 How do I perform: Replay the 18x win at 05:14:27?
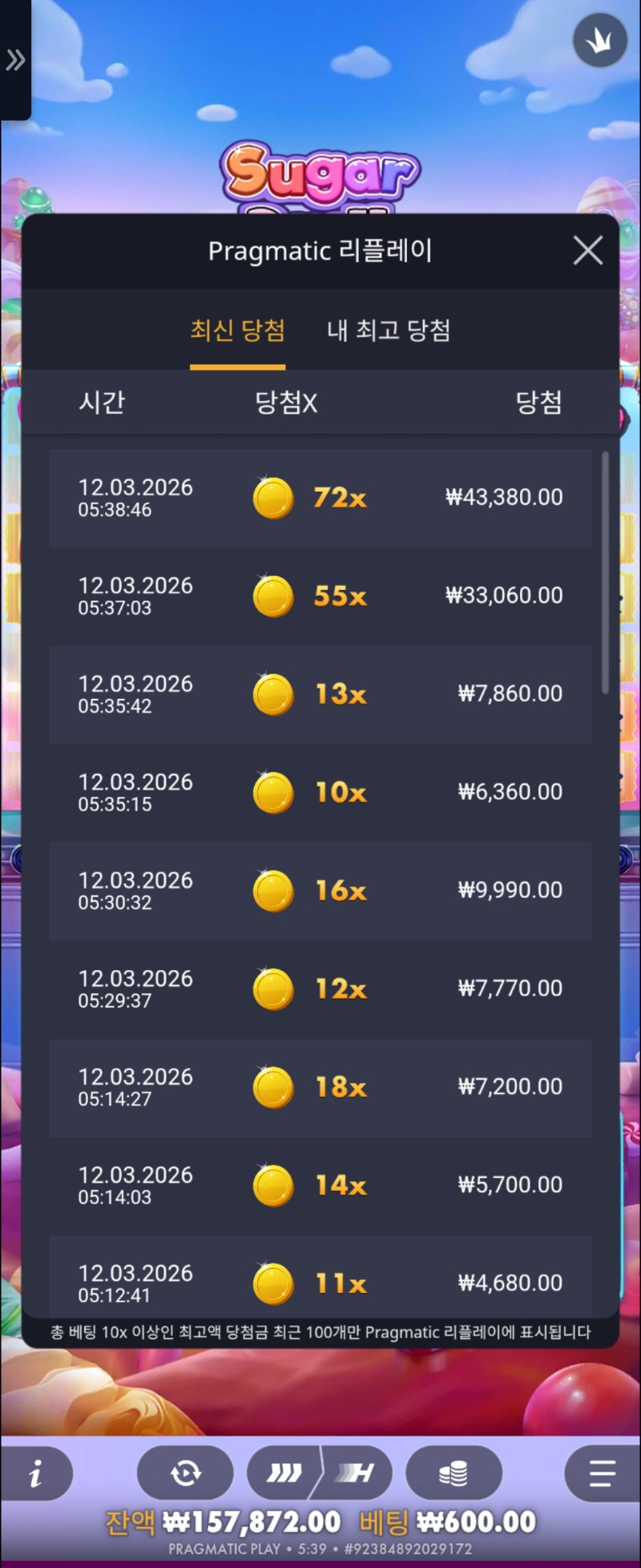click(x=320, y=1087)
